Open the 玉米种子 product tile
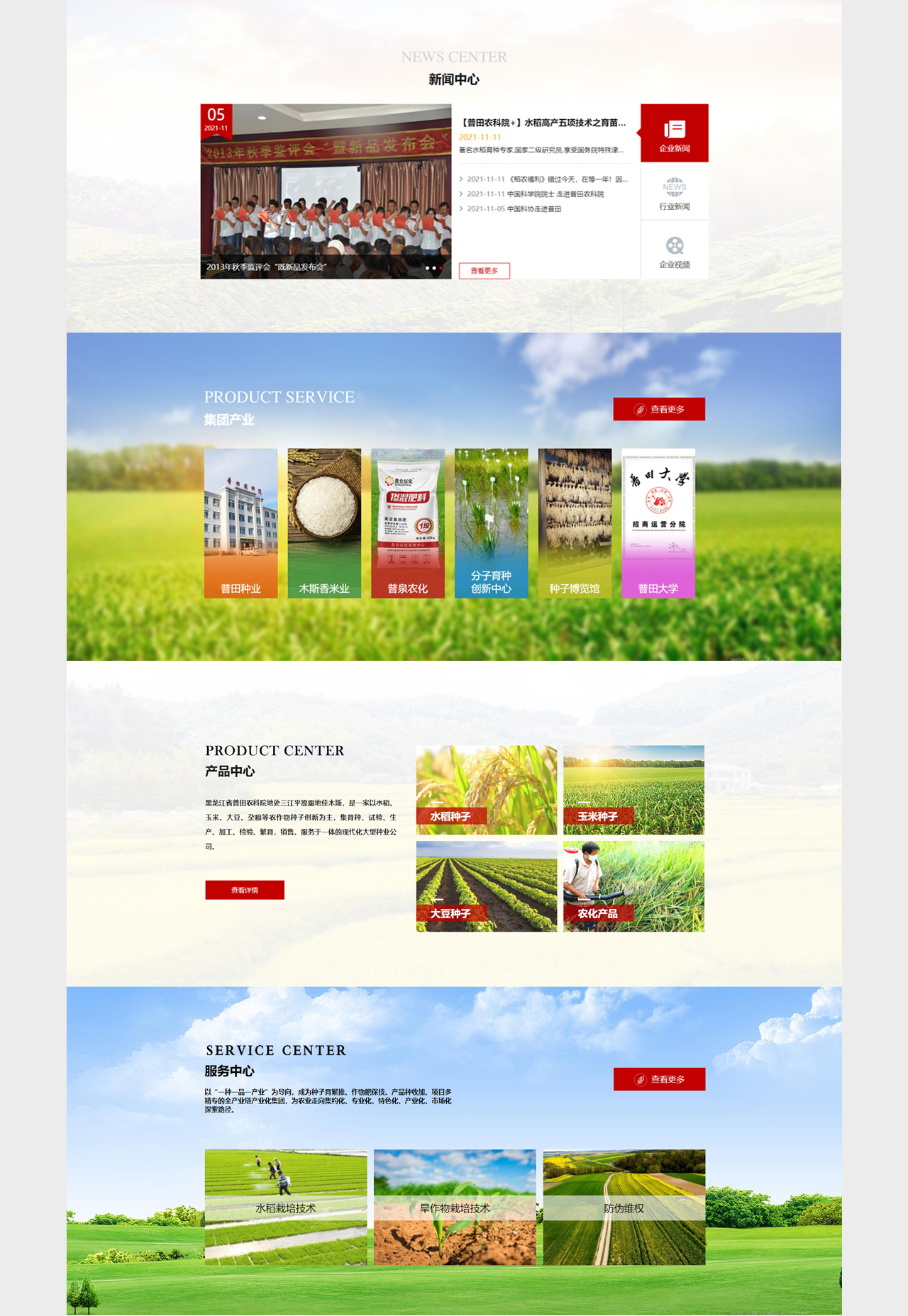 (x=633, y=790)
